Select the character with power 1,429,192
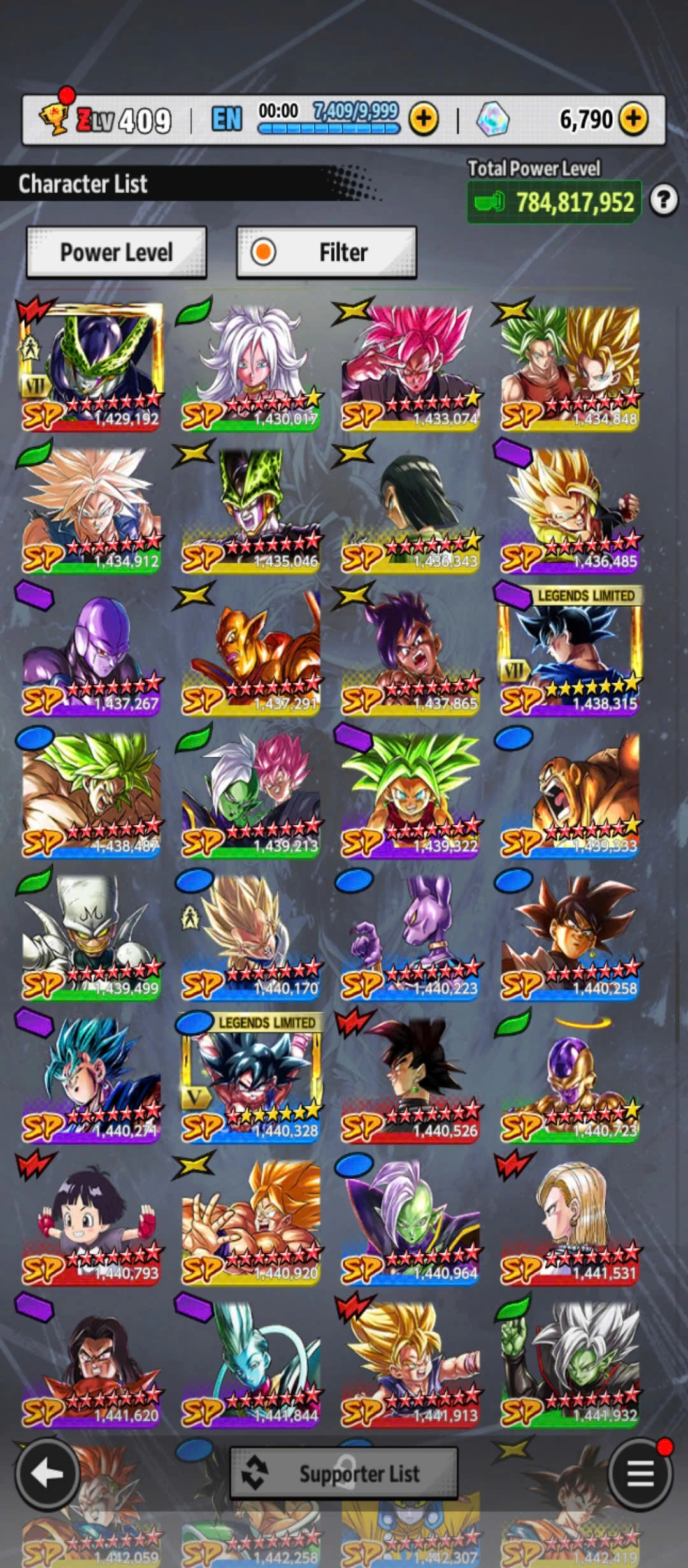This screenshot has width=688, height=1568. coord(91,368)
